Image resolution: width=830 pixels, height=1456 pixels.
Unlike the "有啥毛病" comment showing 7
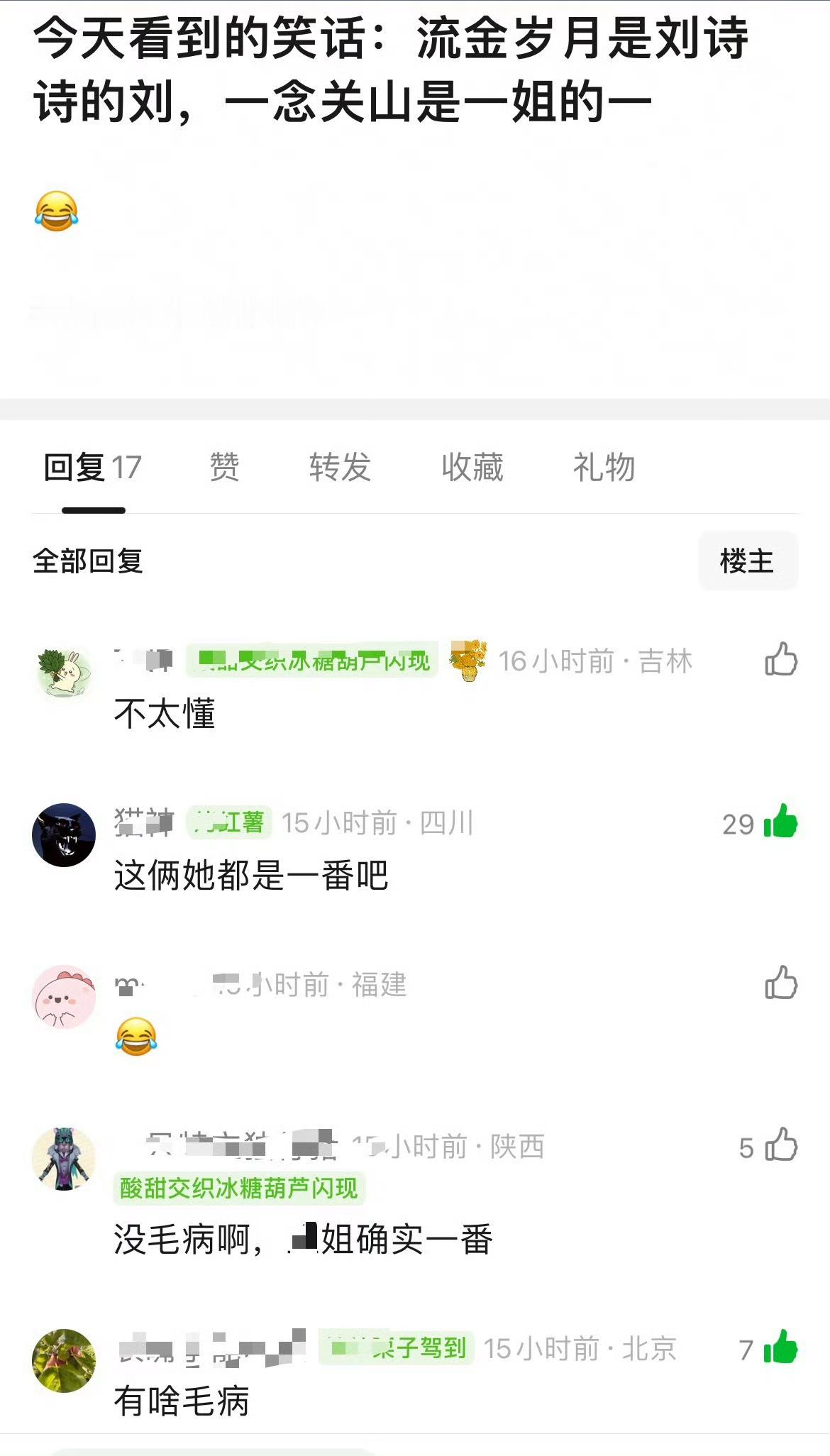click(x=780, y=1346)
